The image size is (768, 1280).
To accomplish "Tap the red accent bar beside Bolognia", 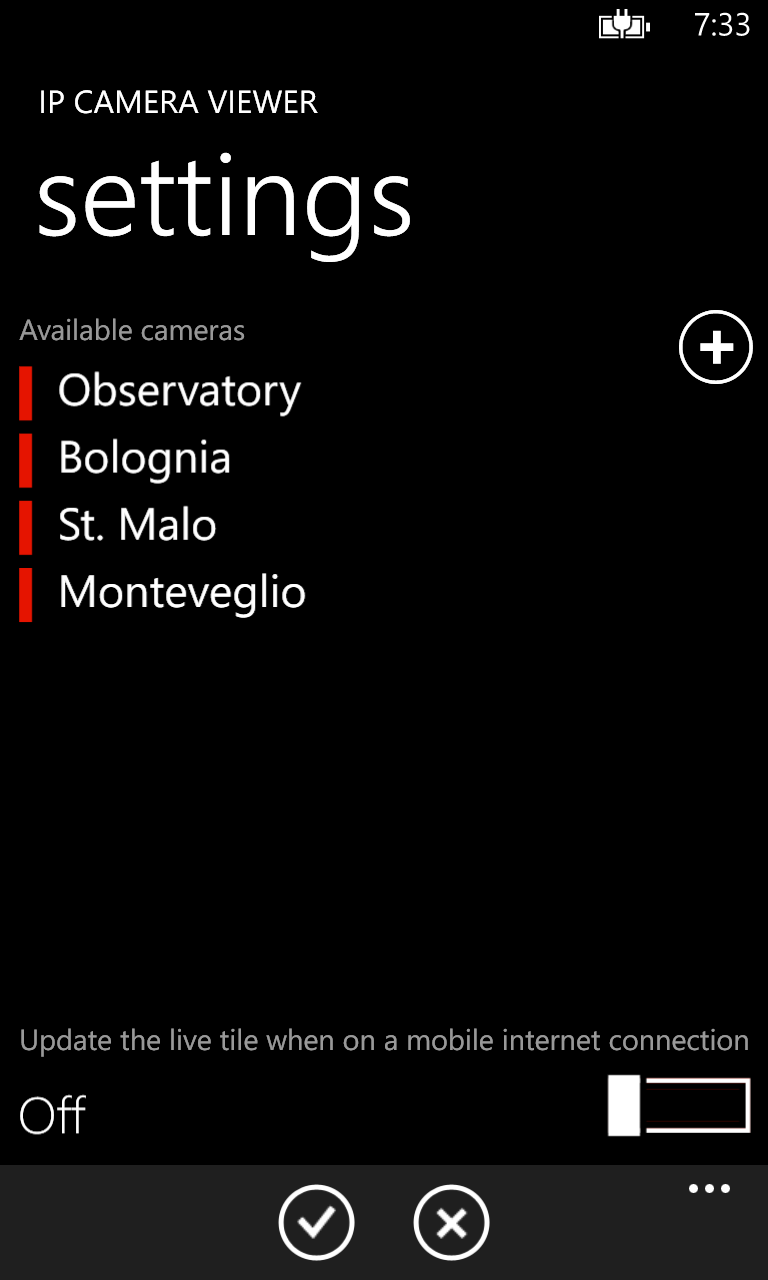I will 25,458.
